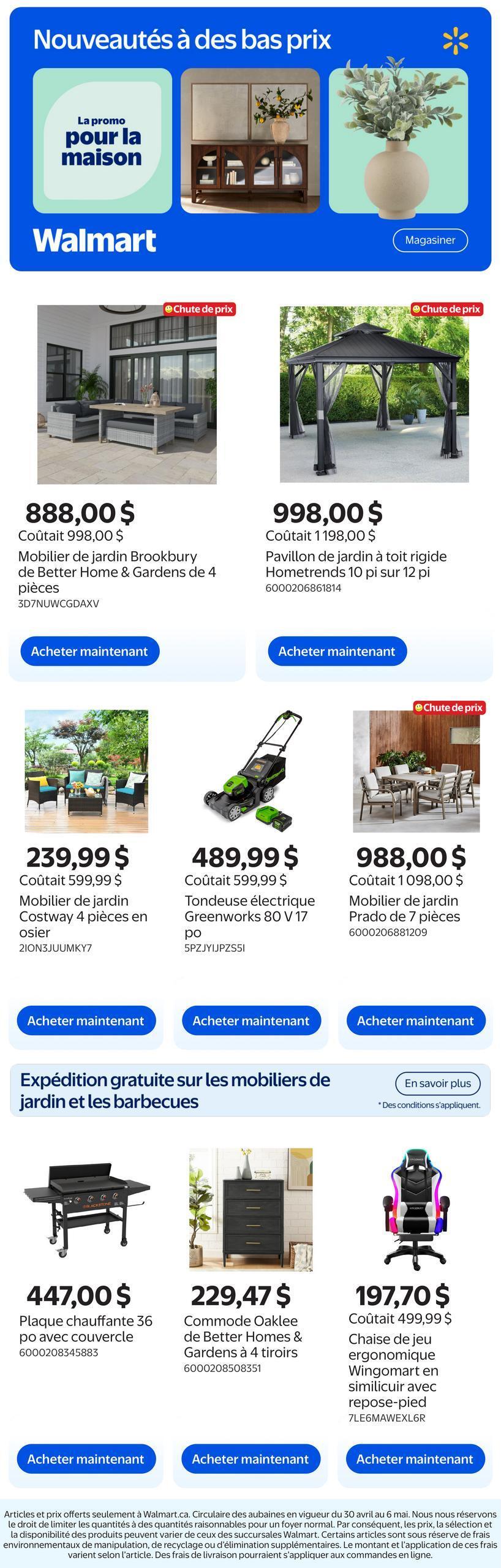Open the hardtop gazebo product image
This screenshot has height=1568, width=501.
click(374, 394)
